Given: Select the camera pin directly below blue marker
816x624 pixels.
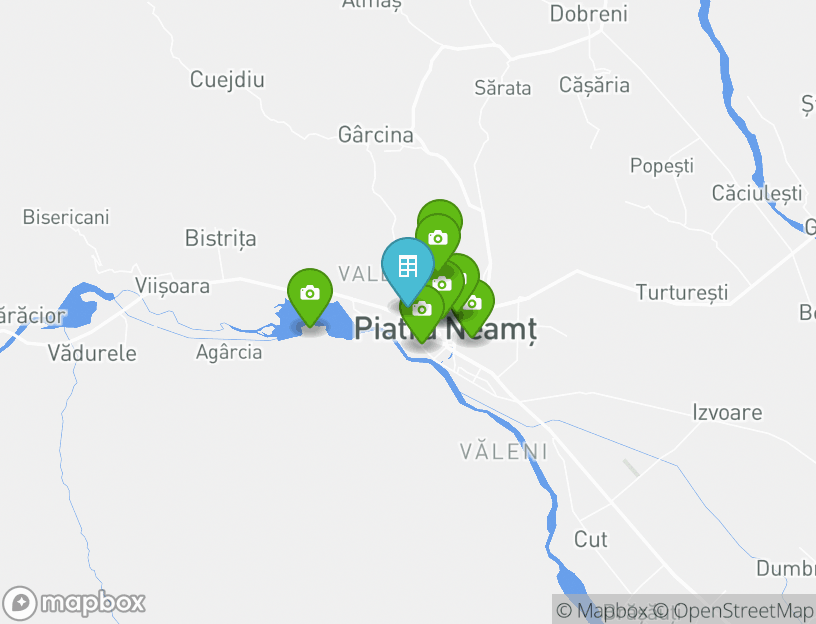Looking at the screenshot, I should (422, 312).
